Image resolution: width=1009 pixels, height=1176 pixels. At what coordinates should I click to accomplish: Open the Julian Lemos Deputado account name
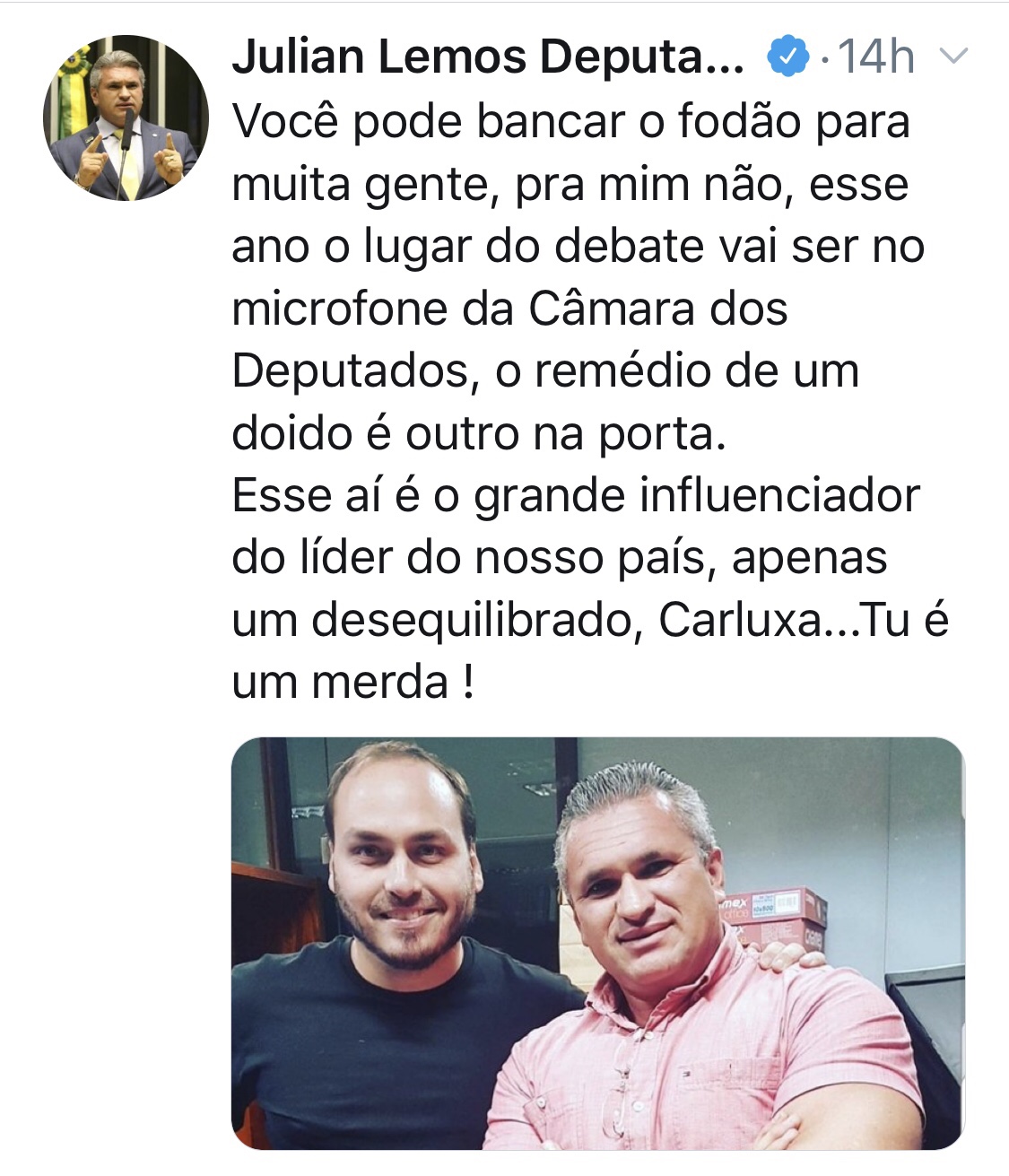coord(487,57)
